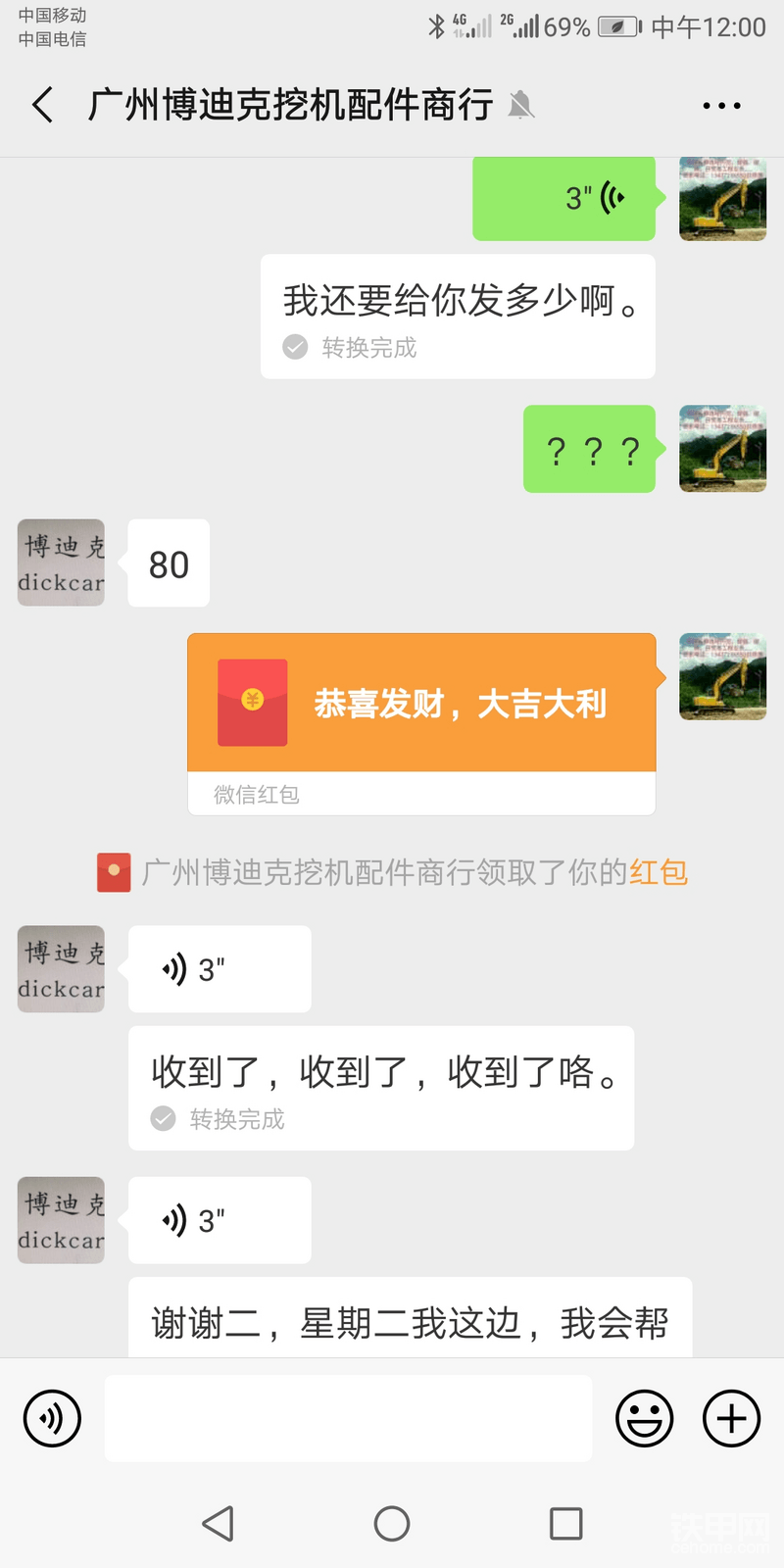Image resolution: width=784 pixels, height=1568 pixels.
Task: Open recent apps from navigation bar
Action: coord(565,1524)
